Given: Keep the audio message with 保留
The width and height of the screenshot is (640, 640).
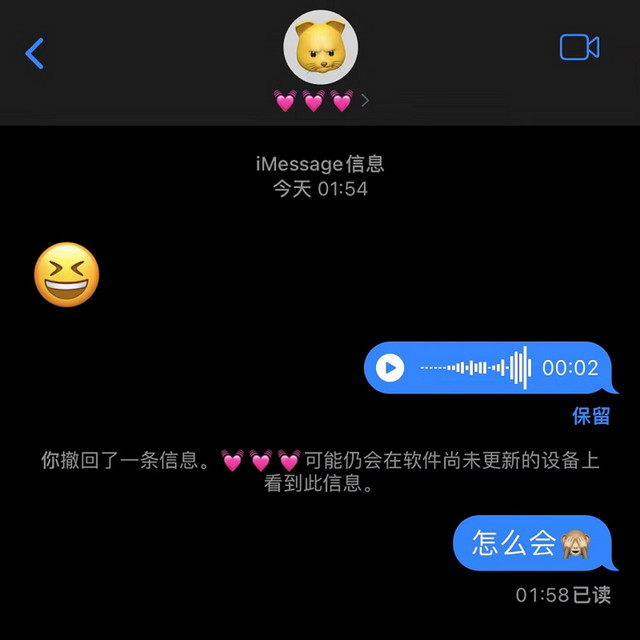Looking at the screenshot, I should pyautogui.click(x=591, y=416).
